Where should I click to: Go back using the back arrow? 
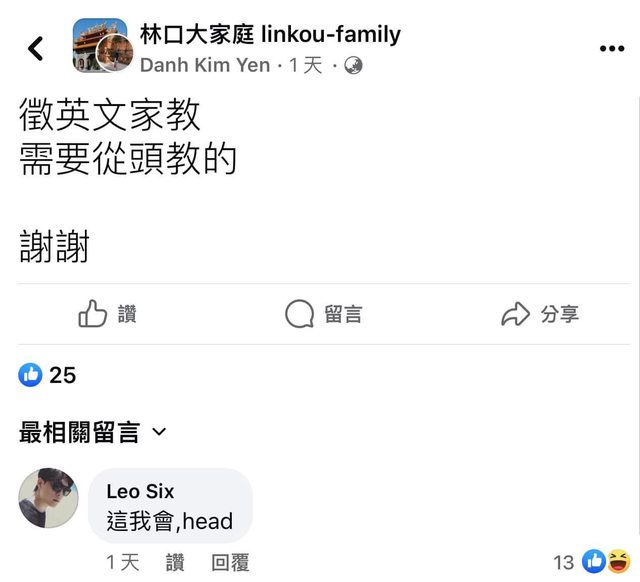pyautogui.click(x=36, y=48)
